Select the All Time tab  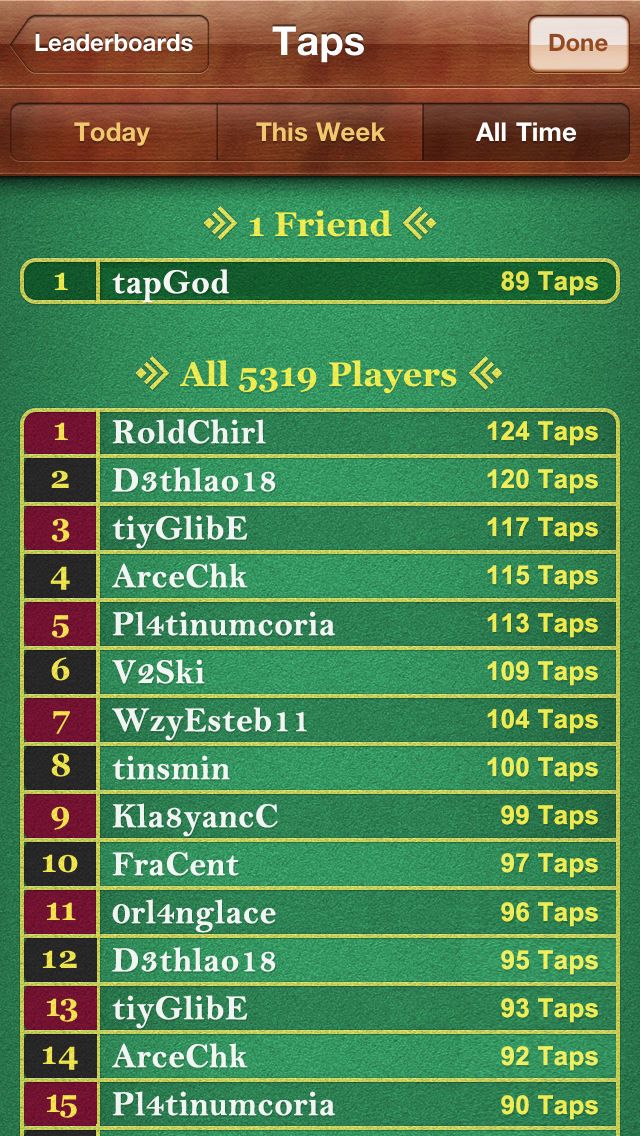(x=526, y=133)
